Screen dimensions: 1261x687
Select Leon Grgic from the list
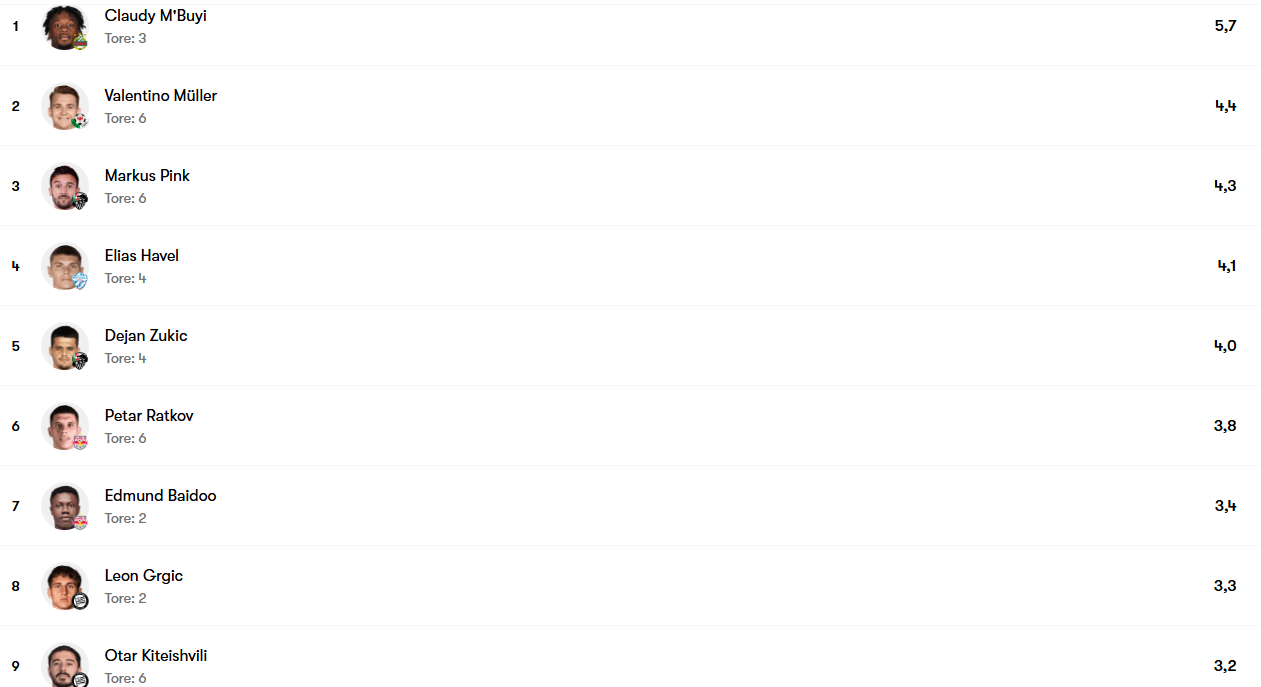coord(143,577)
